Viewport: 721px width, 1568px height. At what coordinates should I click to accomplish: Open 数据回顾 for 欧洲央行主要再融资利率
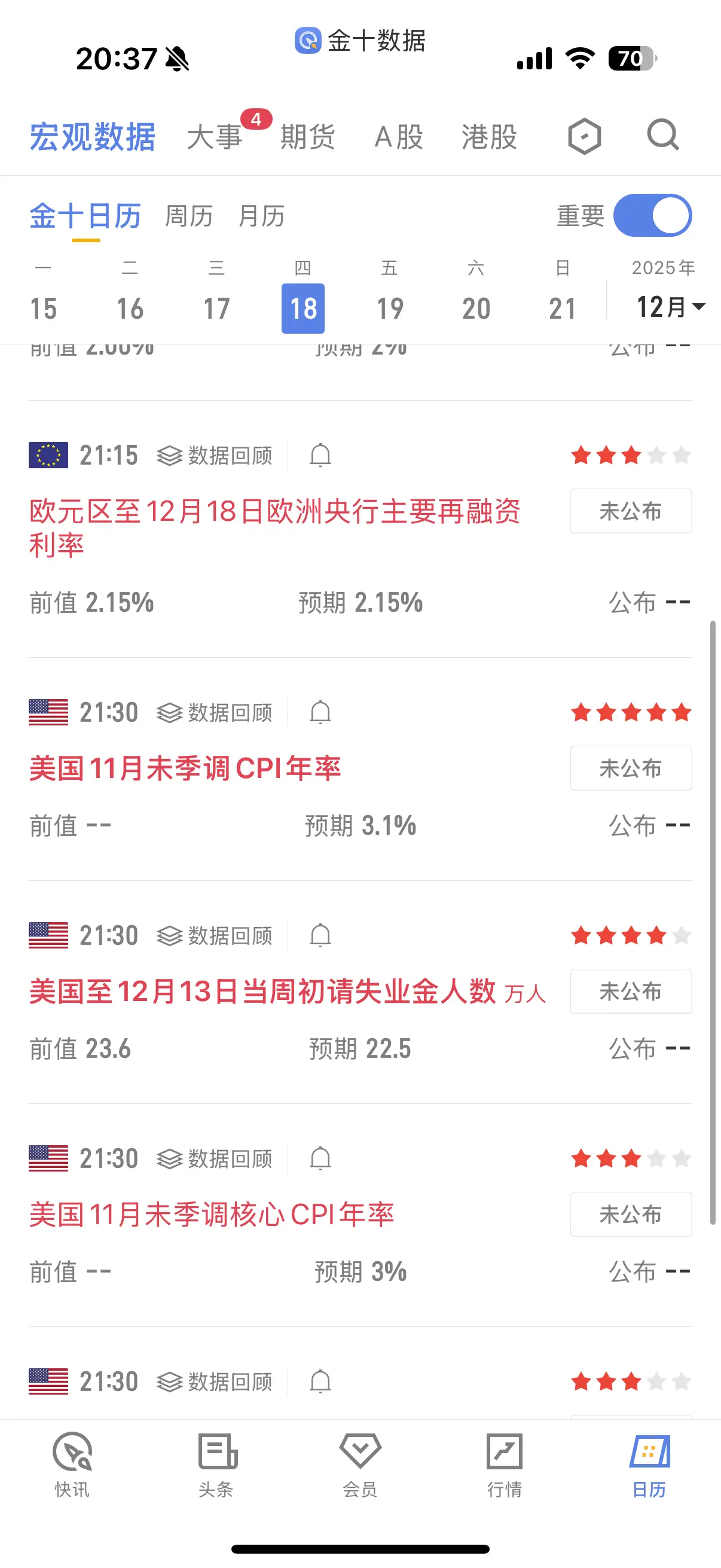(x=215, y=455)
